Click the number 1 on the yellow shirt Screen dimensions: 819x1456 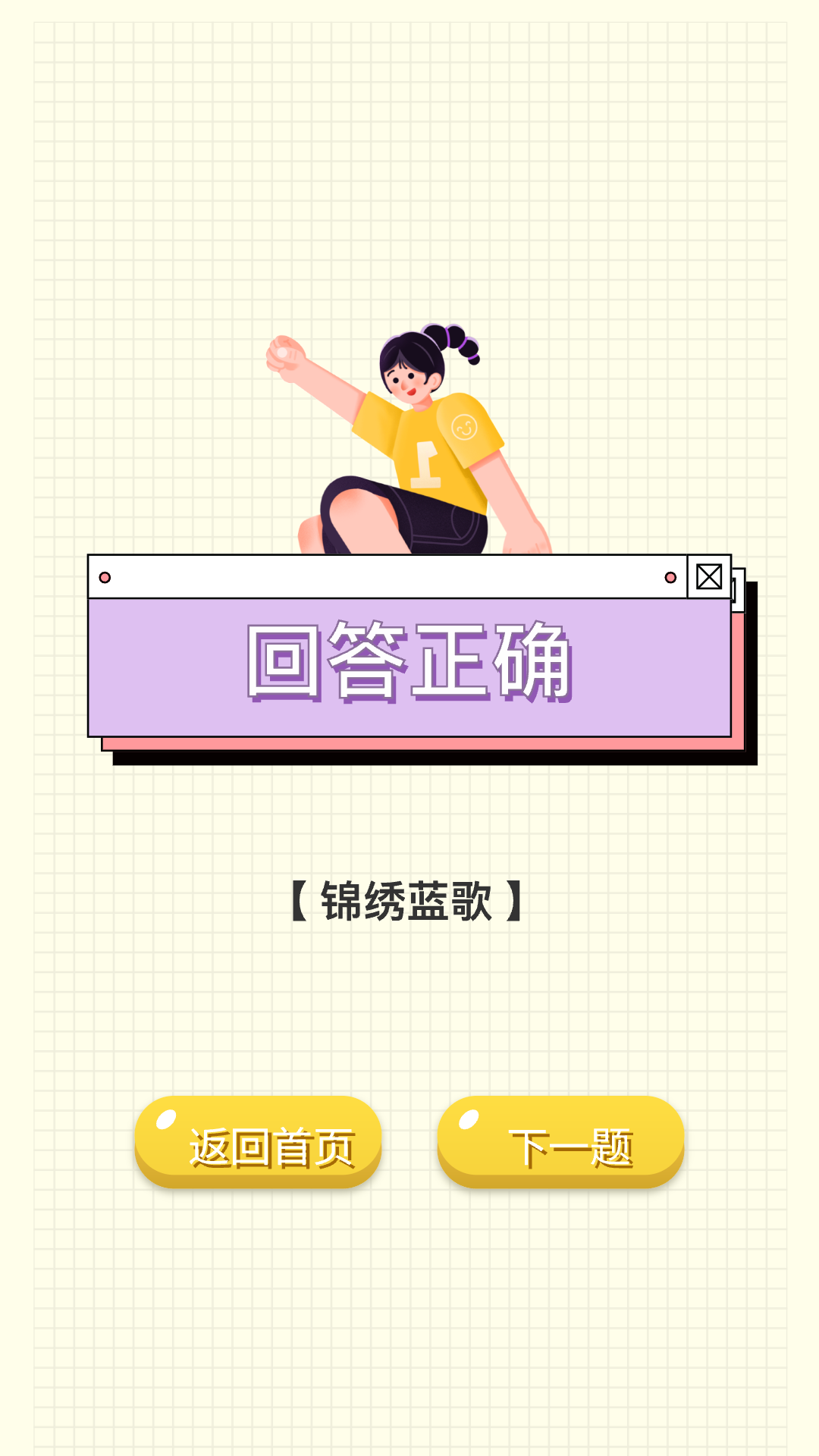click(x=426, y=463)
